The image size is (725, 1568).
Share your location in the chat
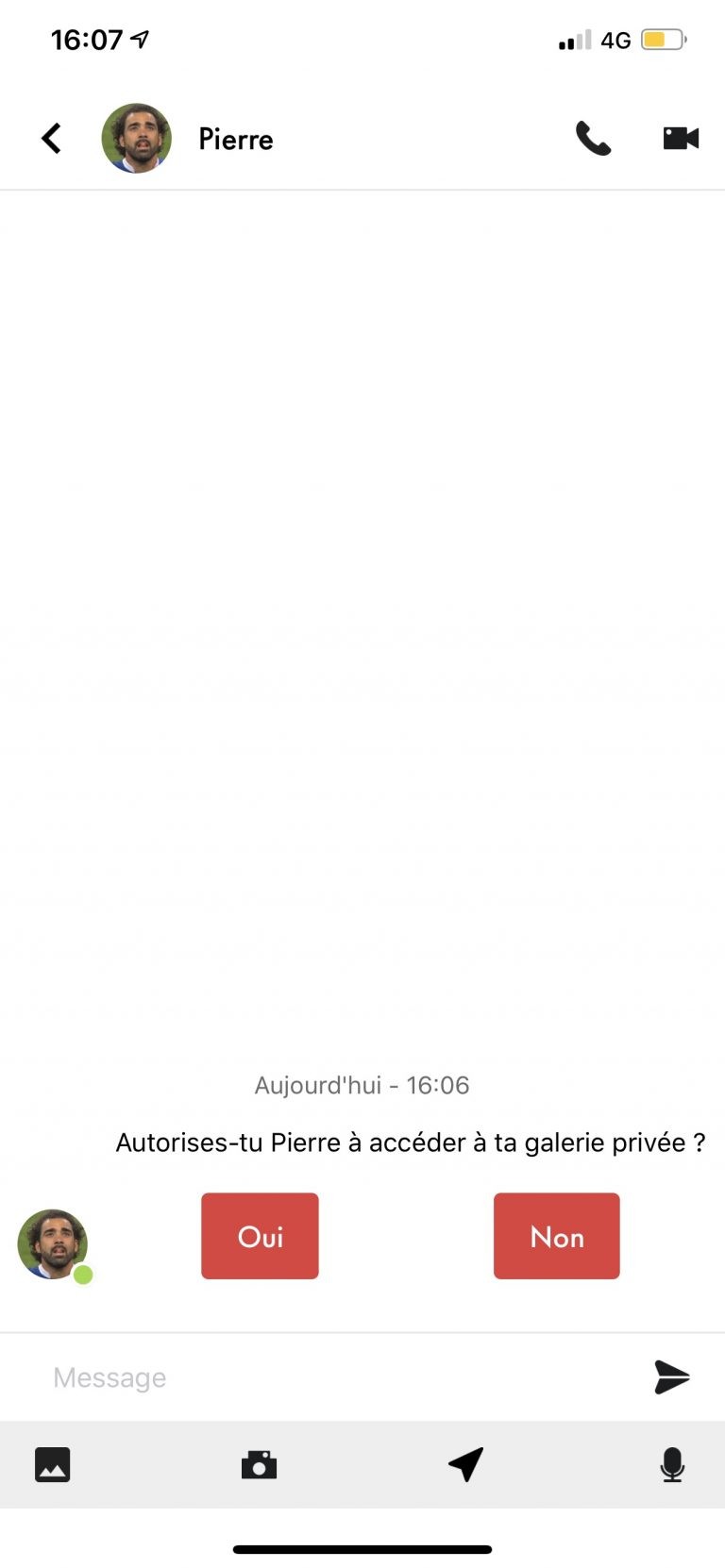coord(465,1465)
